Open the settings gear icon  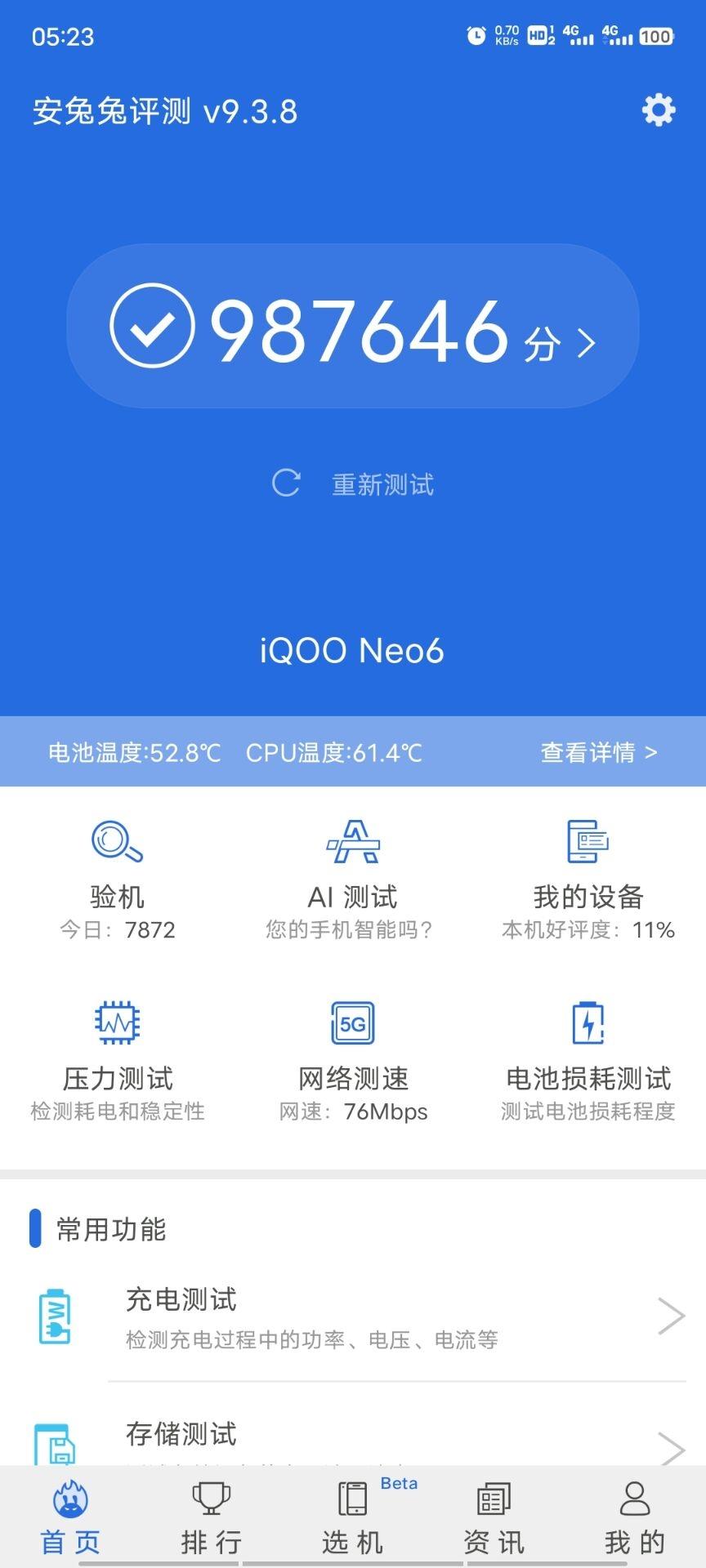[659, 110]
